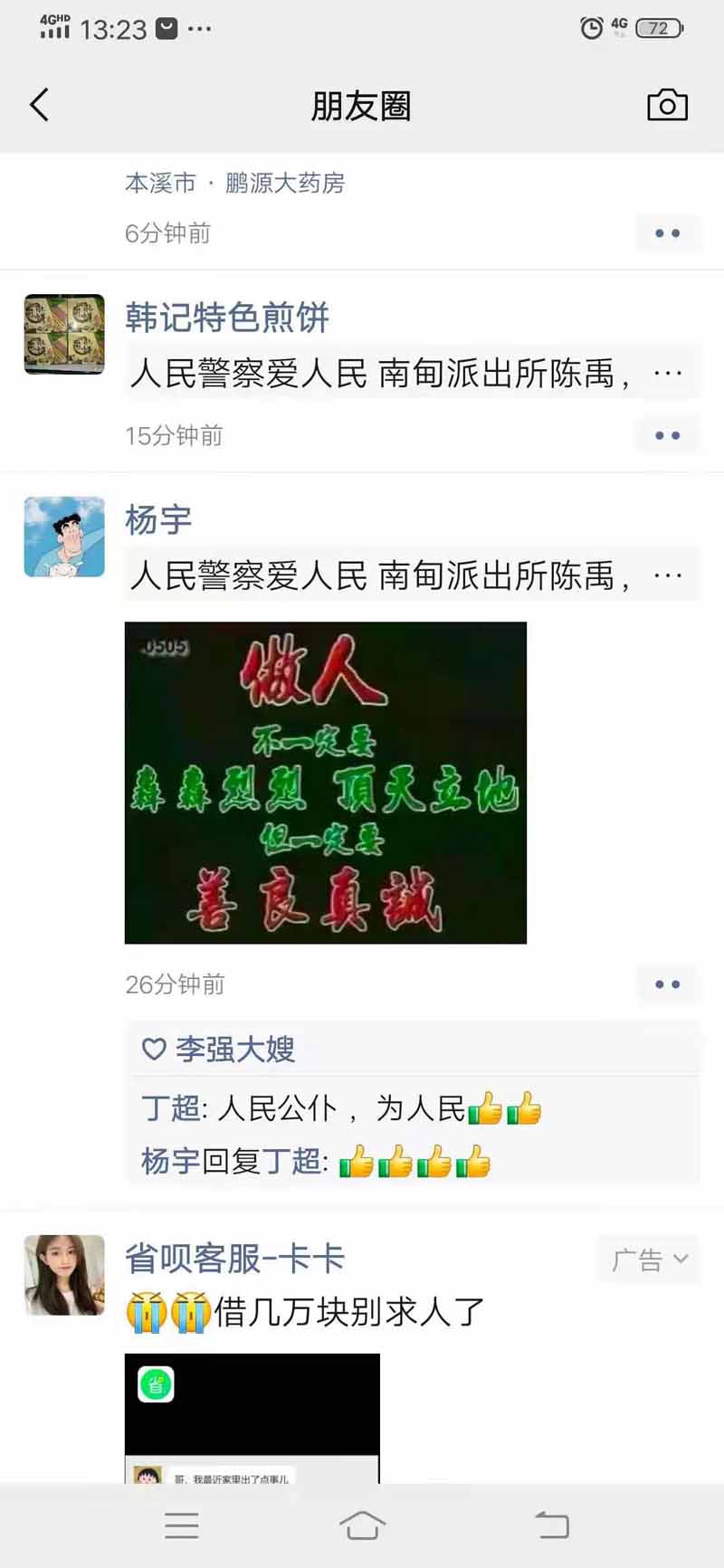Open the like/comment menu on the 26分钟前 post
The image size is (724, 1568).
coord(667,984)
